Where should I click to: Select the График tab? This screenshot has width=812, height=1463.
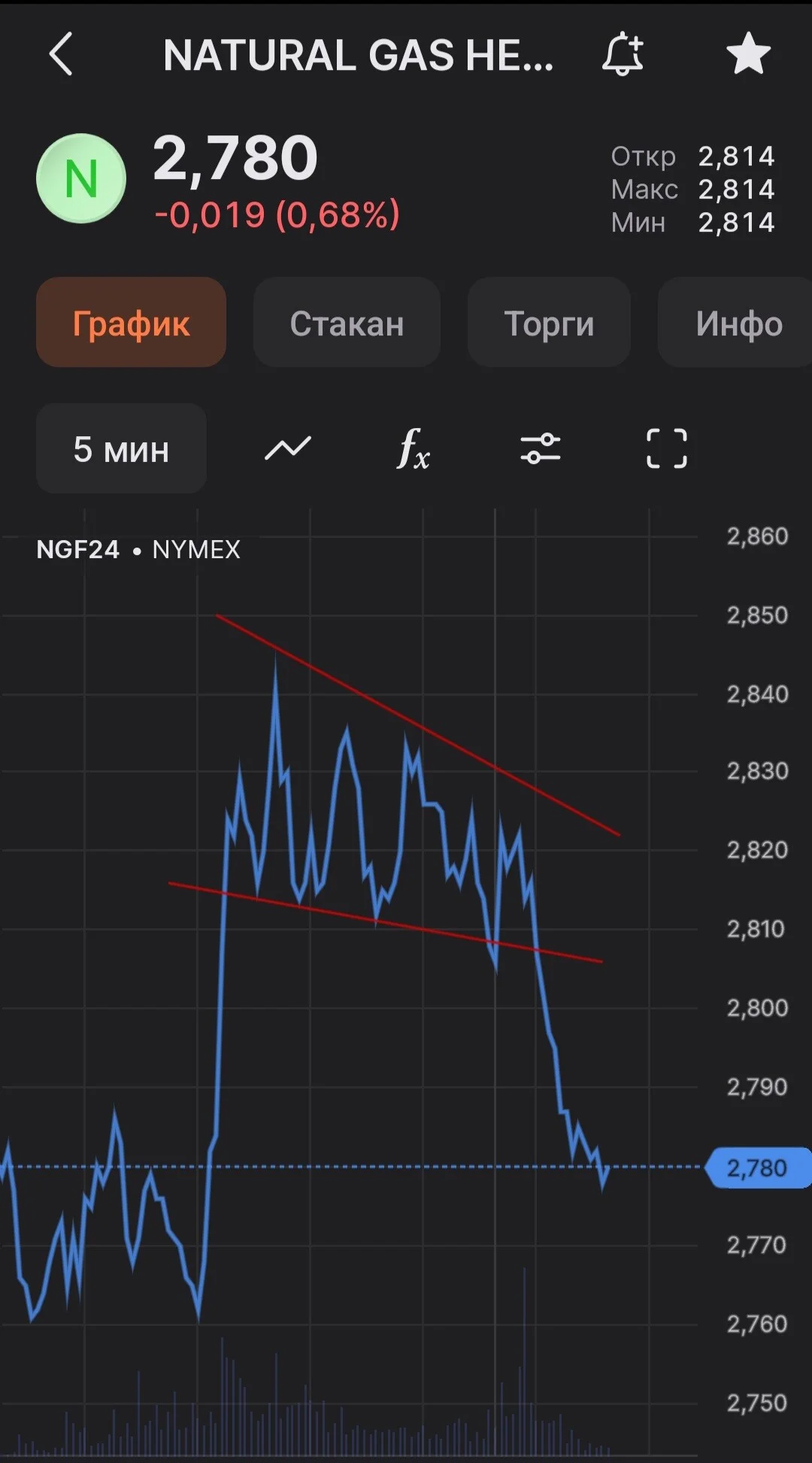131,323
